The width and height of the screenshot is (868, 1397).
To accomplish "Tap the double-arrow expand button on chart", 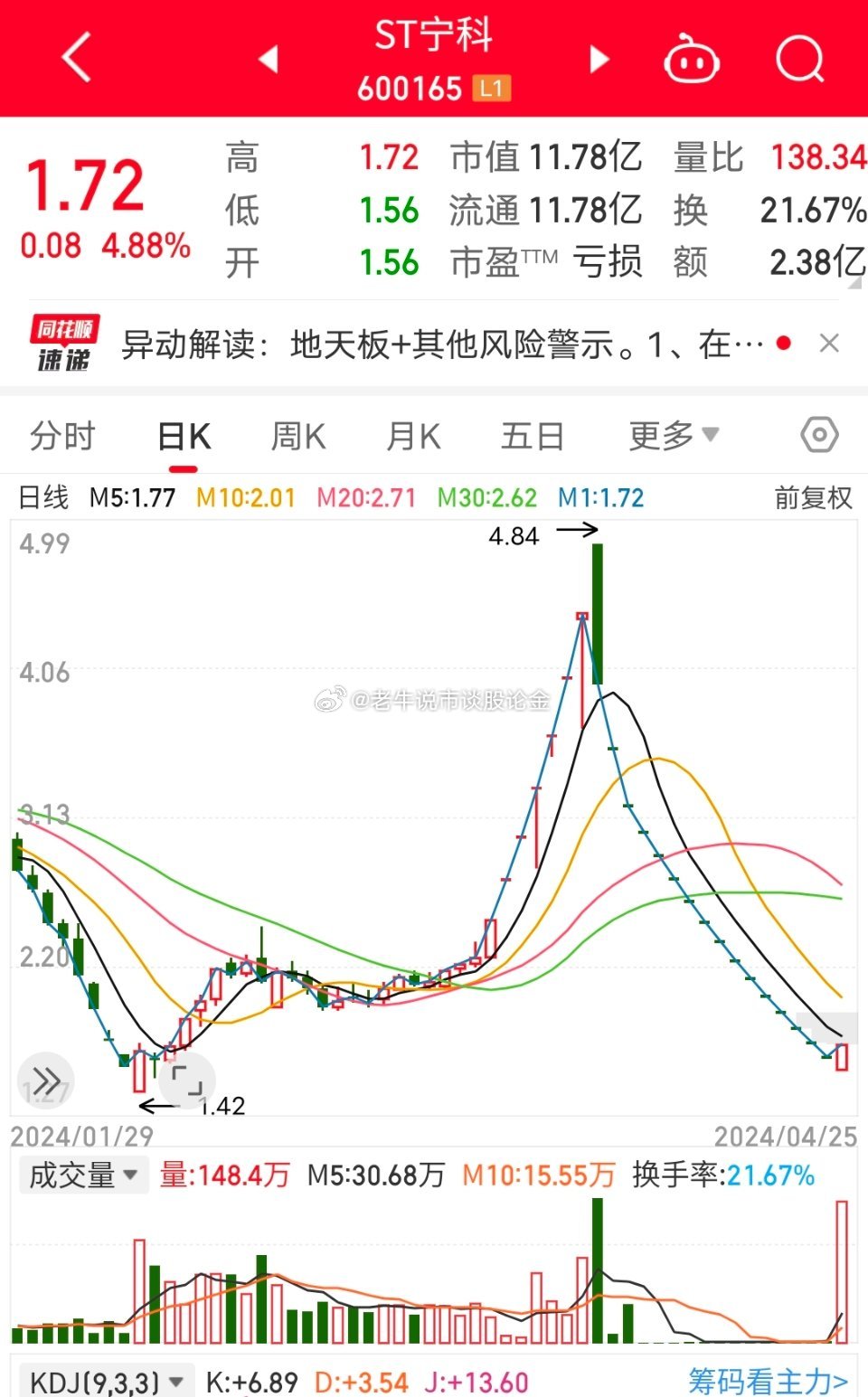I will 45,1081.
